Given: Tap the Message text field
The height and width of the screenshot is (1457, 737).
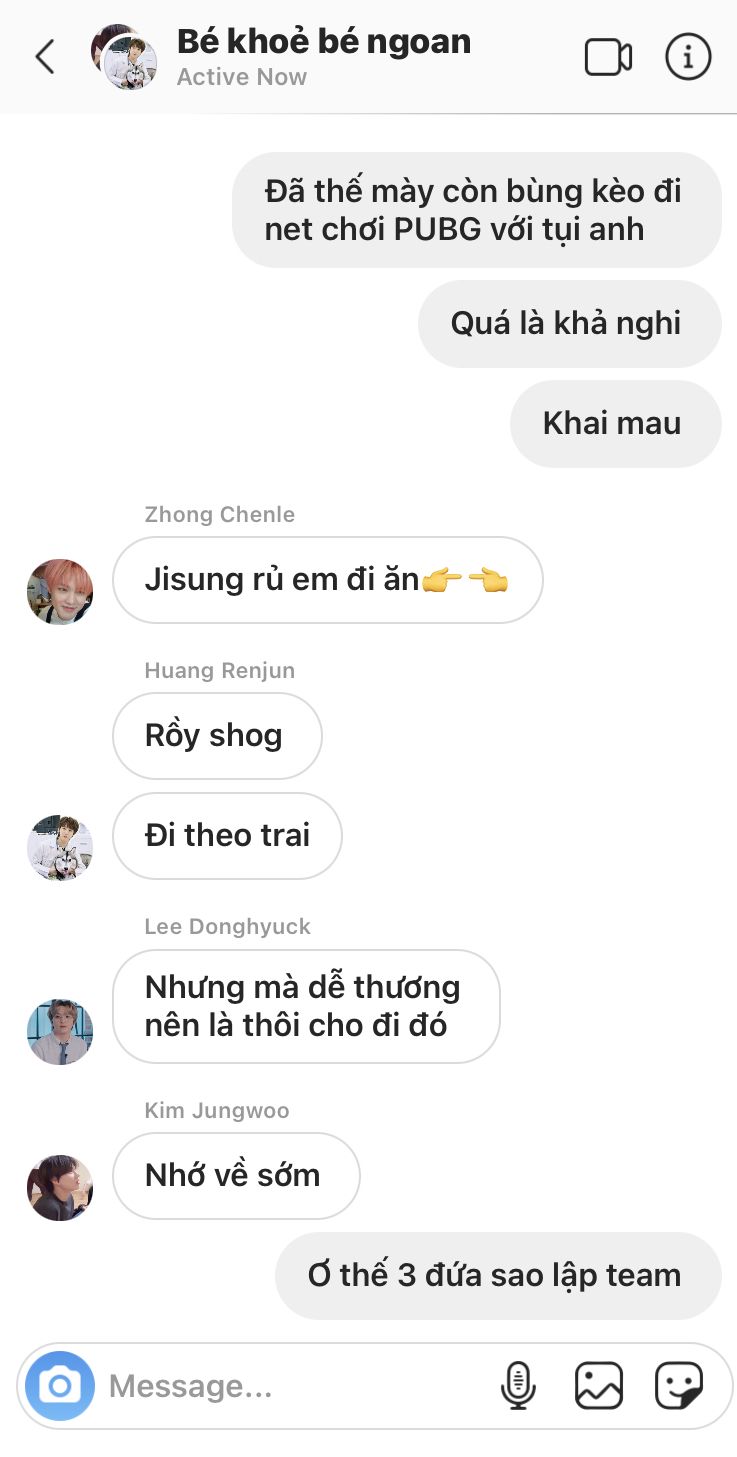Looking at the screenshot, I should coord(295,1386).
